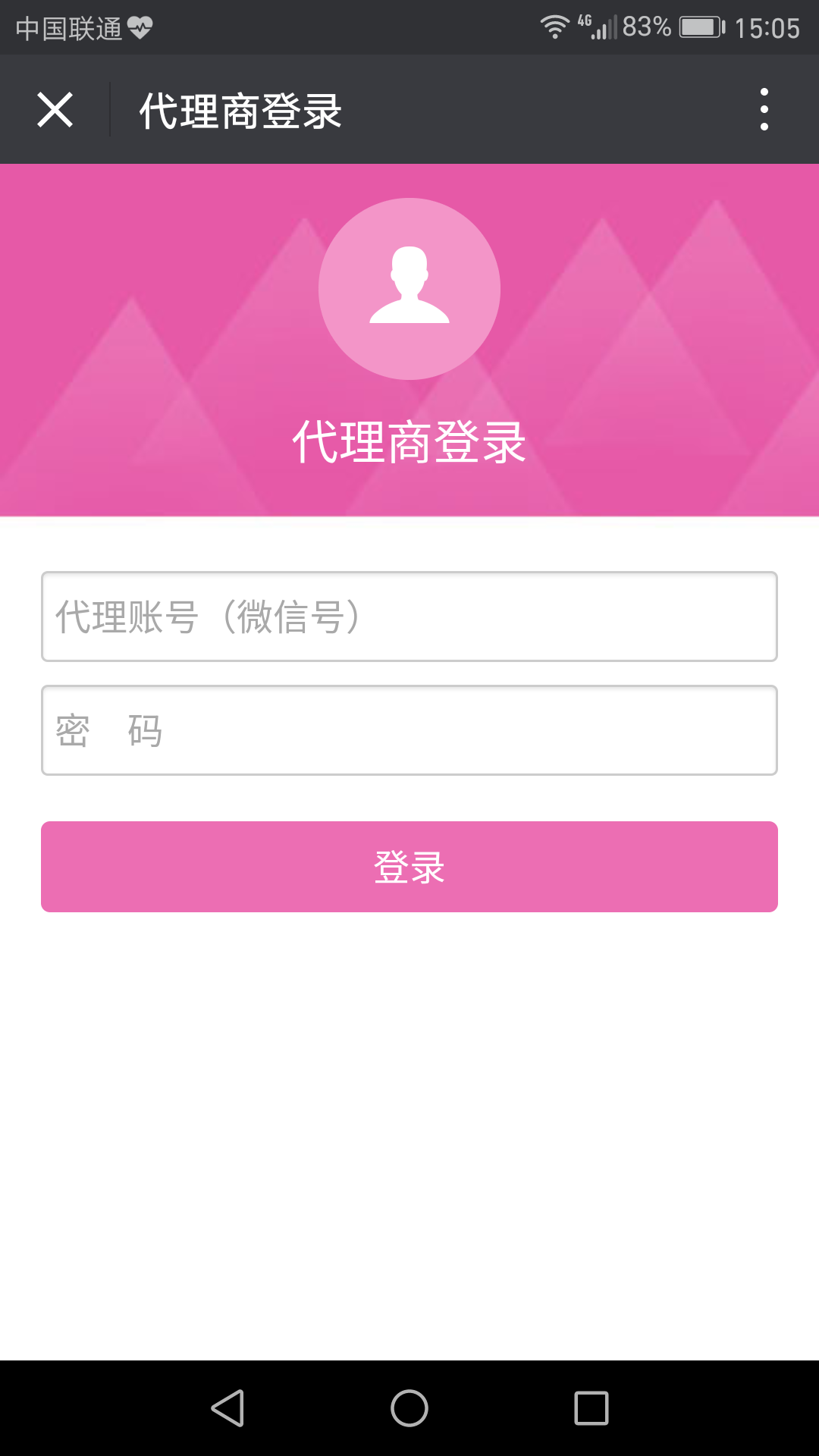This screenshot has width=819, height=1456.
Task: Open the three-dot overflow menu
Action: (x=764, y=109)
